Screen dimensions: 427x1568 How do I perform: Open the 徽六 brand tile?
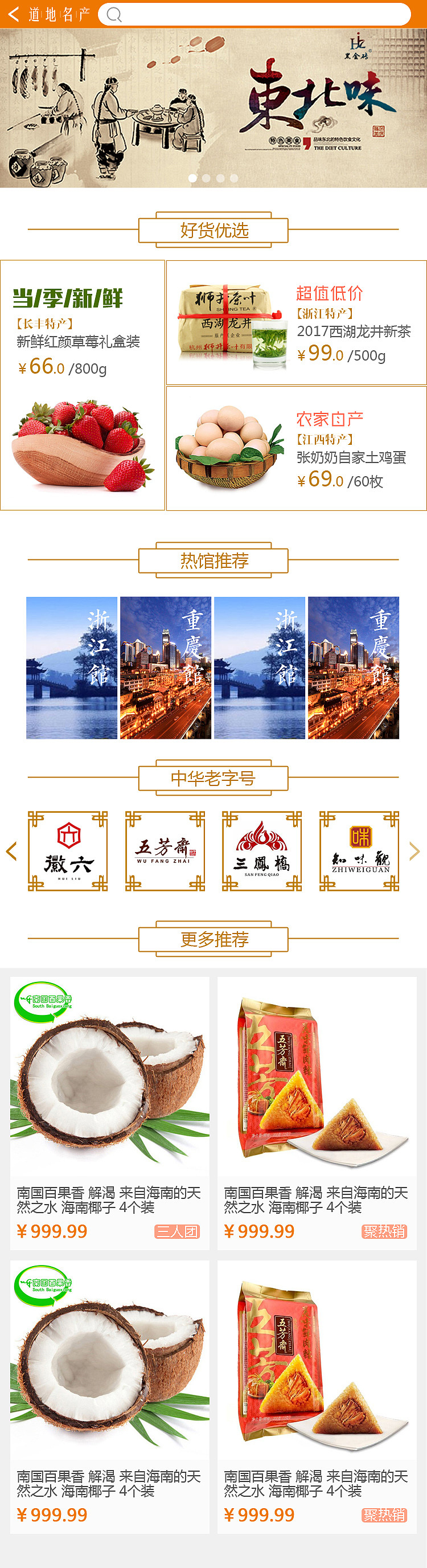coord(68,850)
